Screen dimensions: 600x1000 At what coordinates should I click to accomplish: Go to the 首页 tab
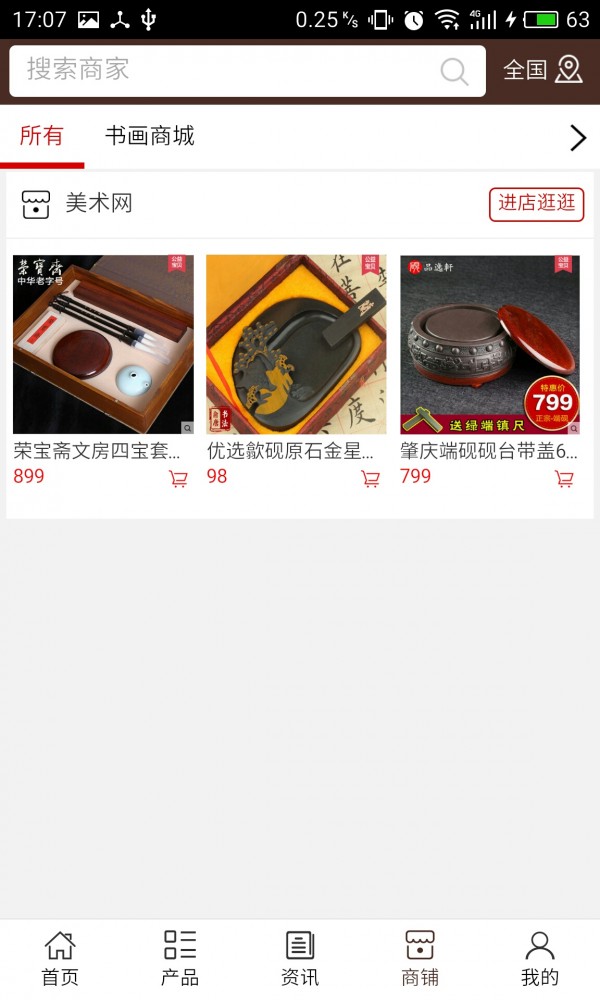(x=60, y=958)
